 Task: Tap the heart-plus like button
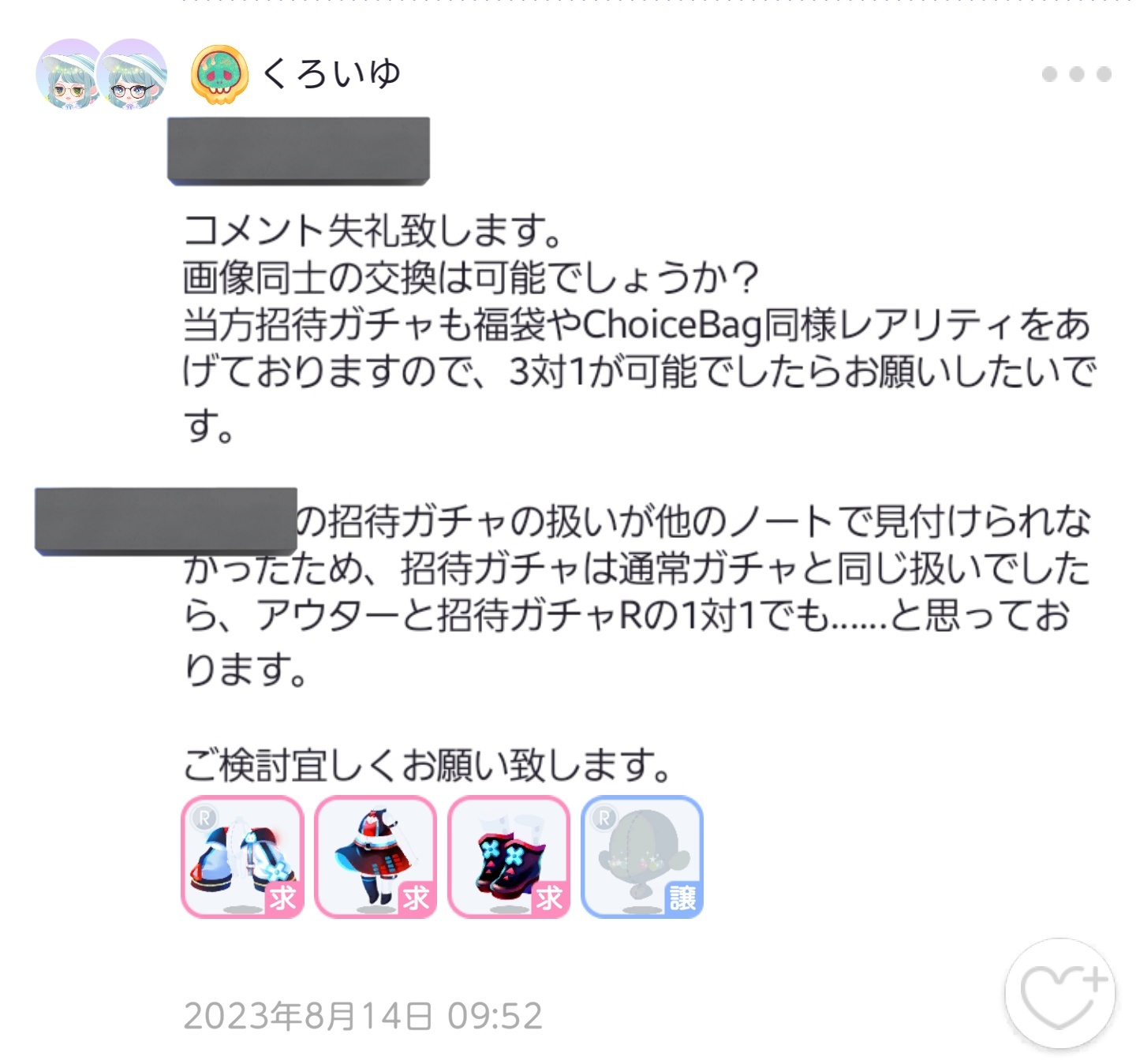pos(1059,994)
